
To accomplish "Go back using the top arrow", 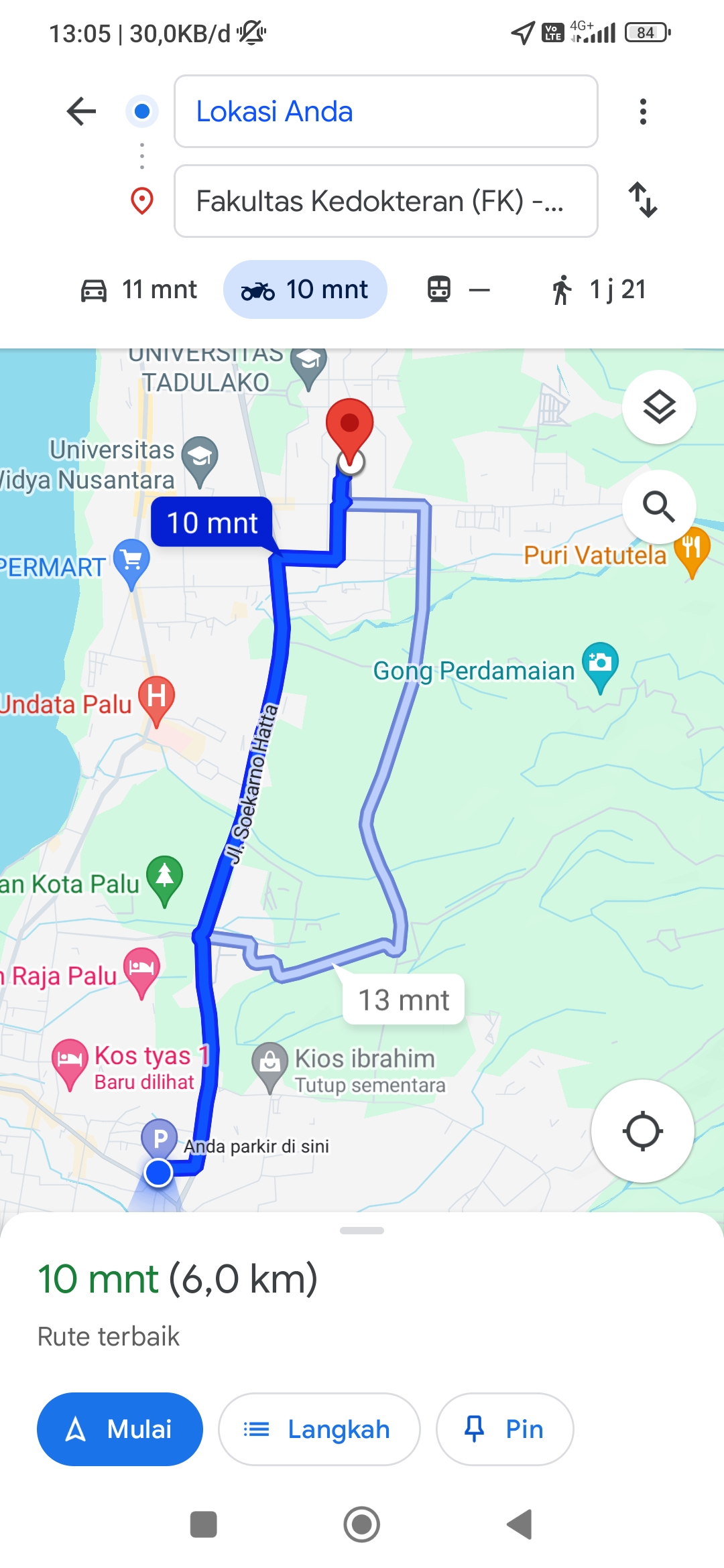I will pyautogui.click(x=82, y=111).
